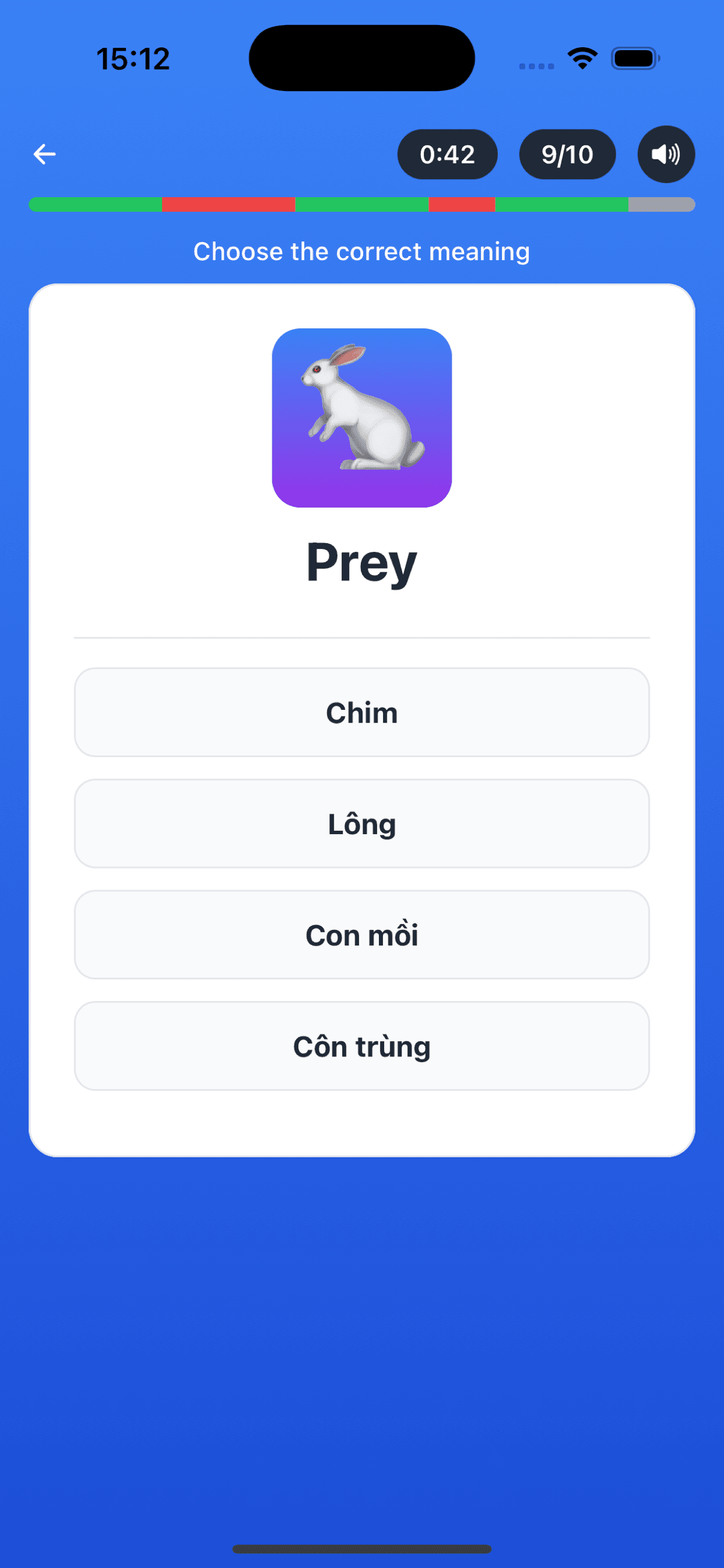This screenshot has height=1568, width=724.
Task: Answer with Côn trùng
Action: 361,1046
